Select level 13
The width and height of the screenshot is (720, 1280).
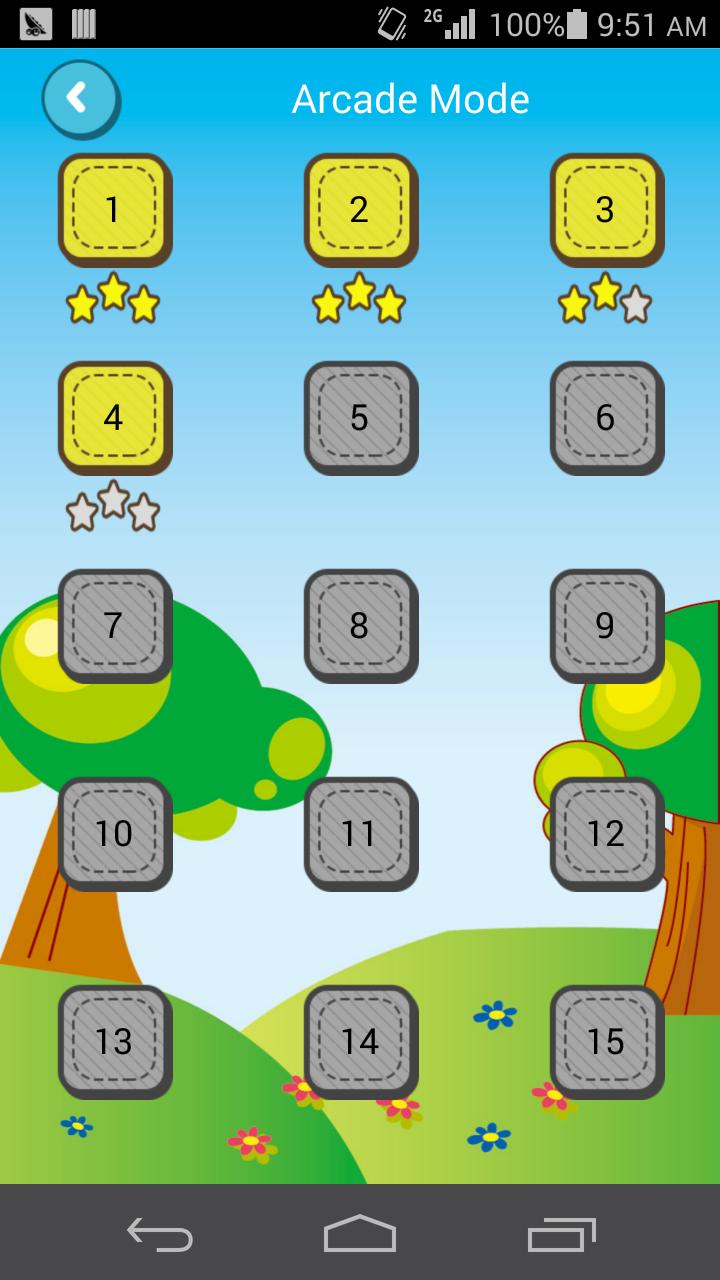114,1042
